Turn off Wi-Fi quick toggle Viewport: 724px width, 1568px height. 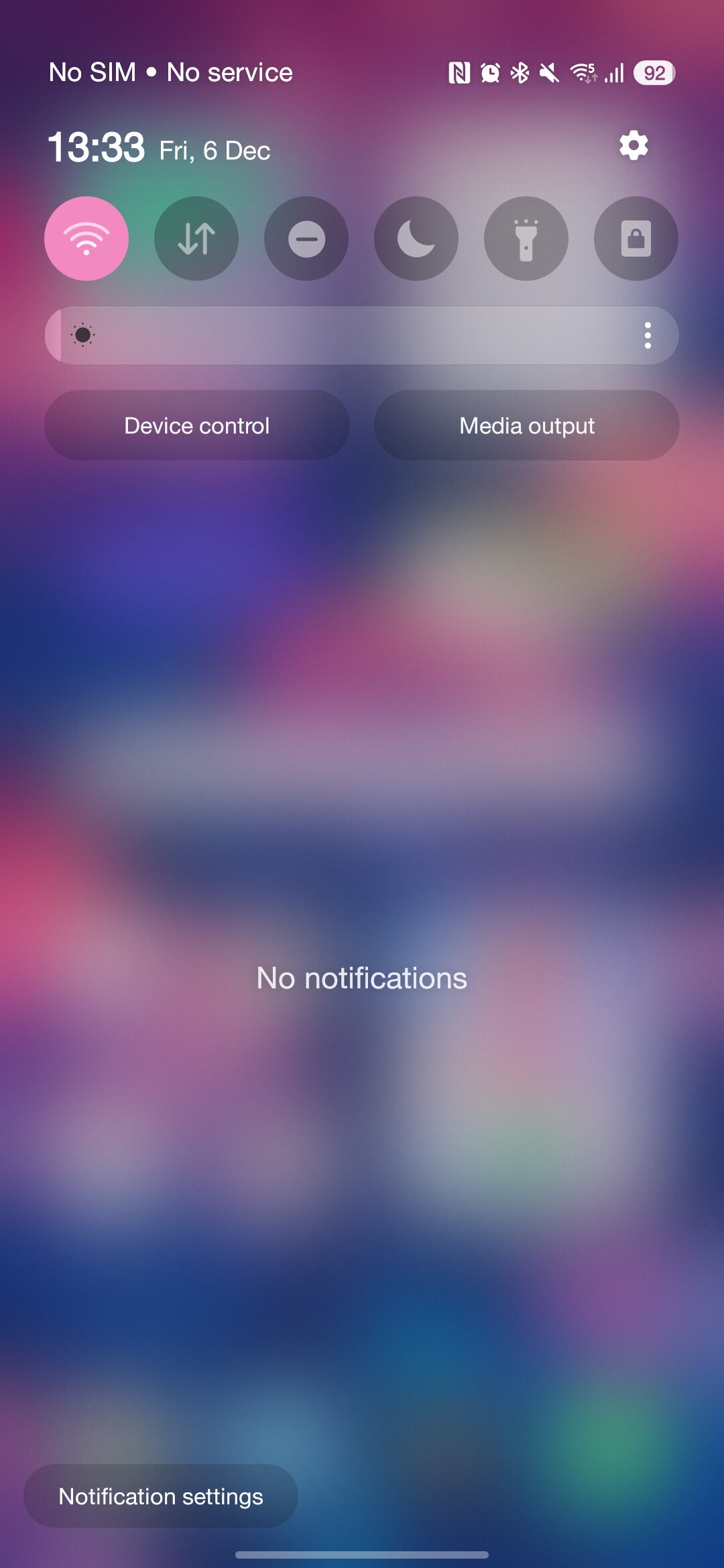(x=86, y=239)
